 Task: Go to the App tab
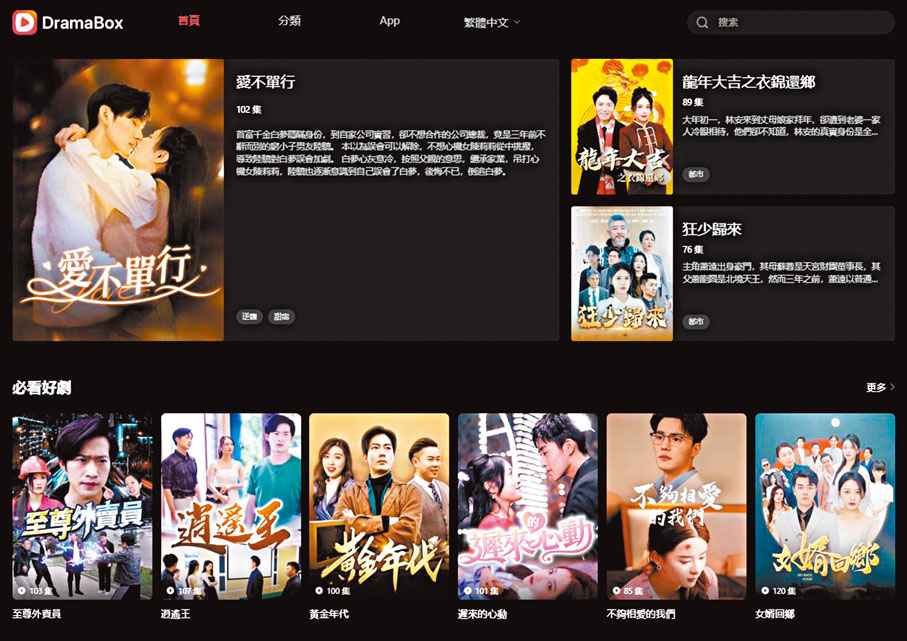(x=390, y=21)
